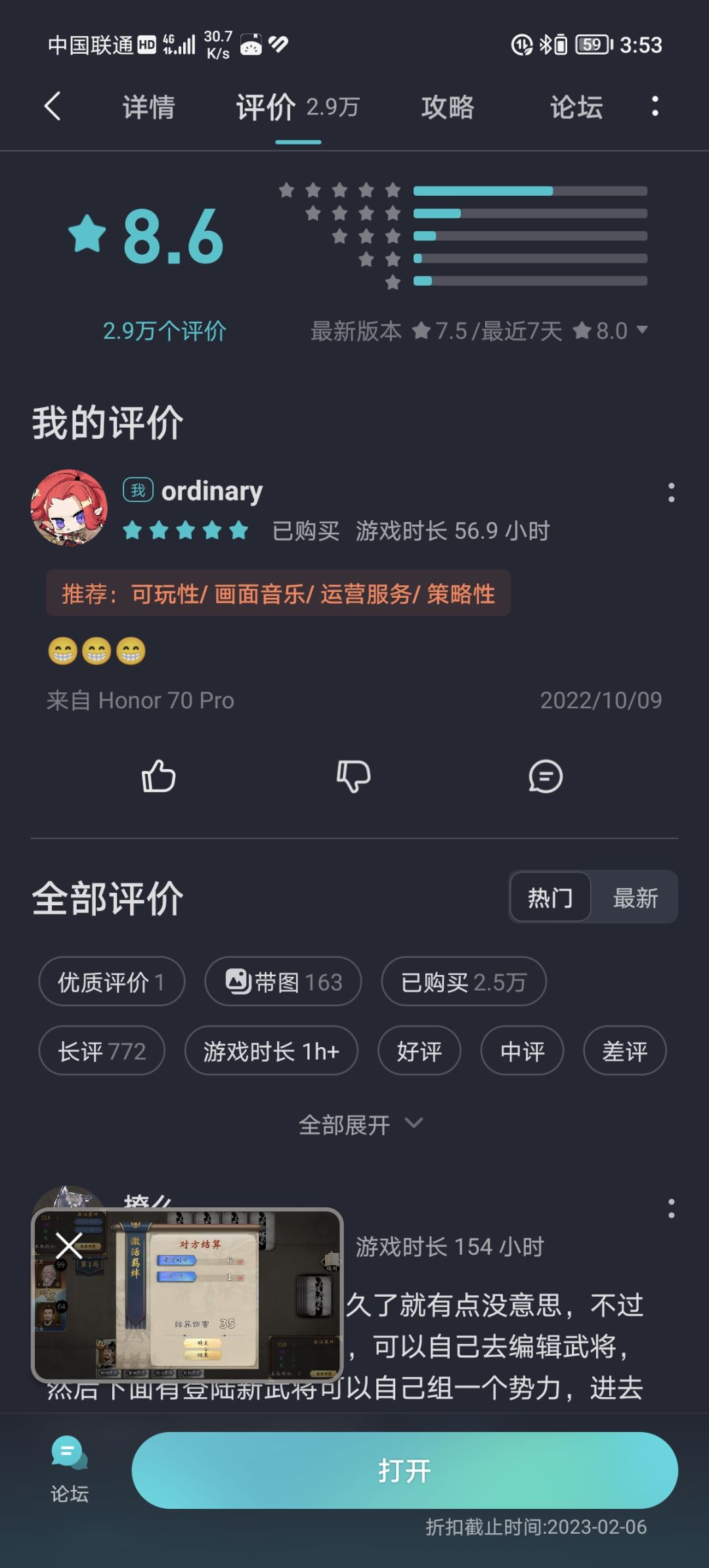Like my own review with thumbs up

coord(159,776)
